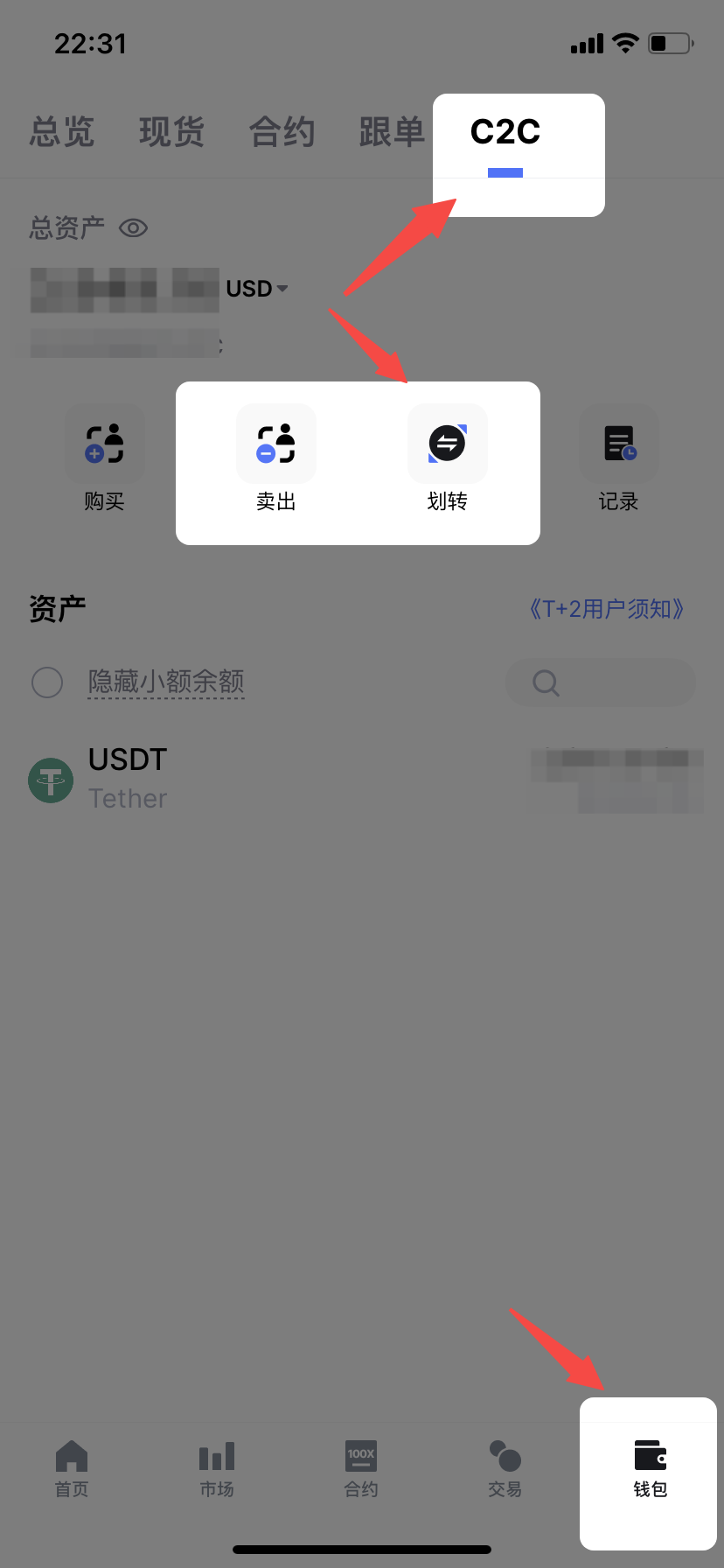Screen dimensions: 724x1568
Task: Go to the 首页 home tab
Action: coord(72,1468)
